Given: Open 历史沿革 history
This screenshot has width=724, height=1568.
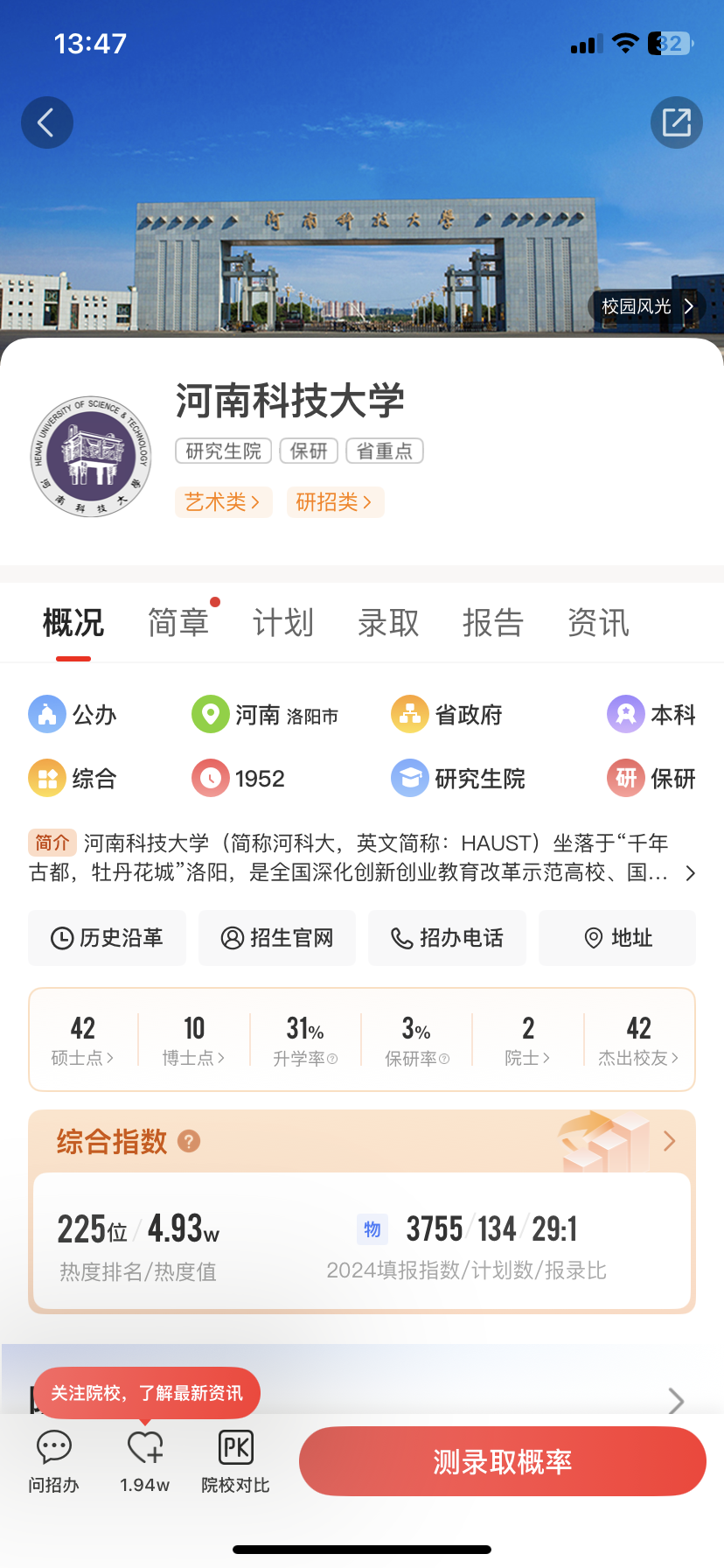Looking at the screenshot, I should click(x=108, y=938).
